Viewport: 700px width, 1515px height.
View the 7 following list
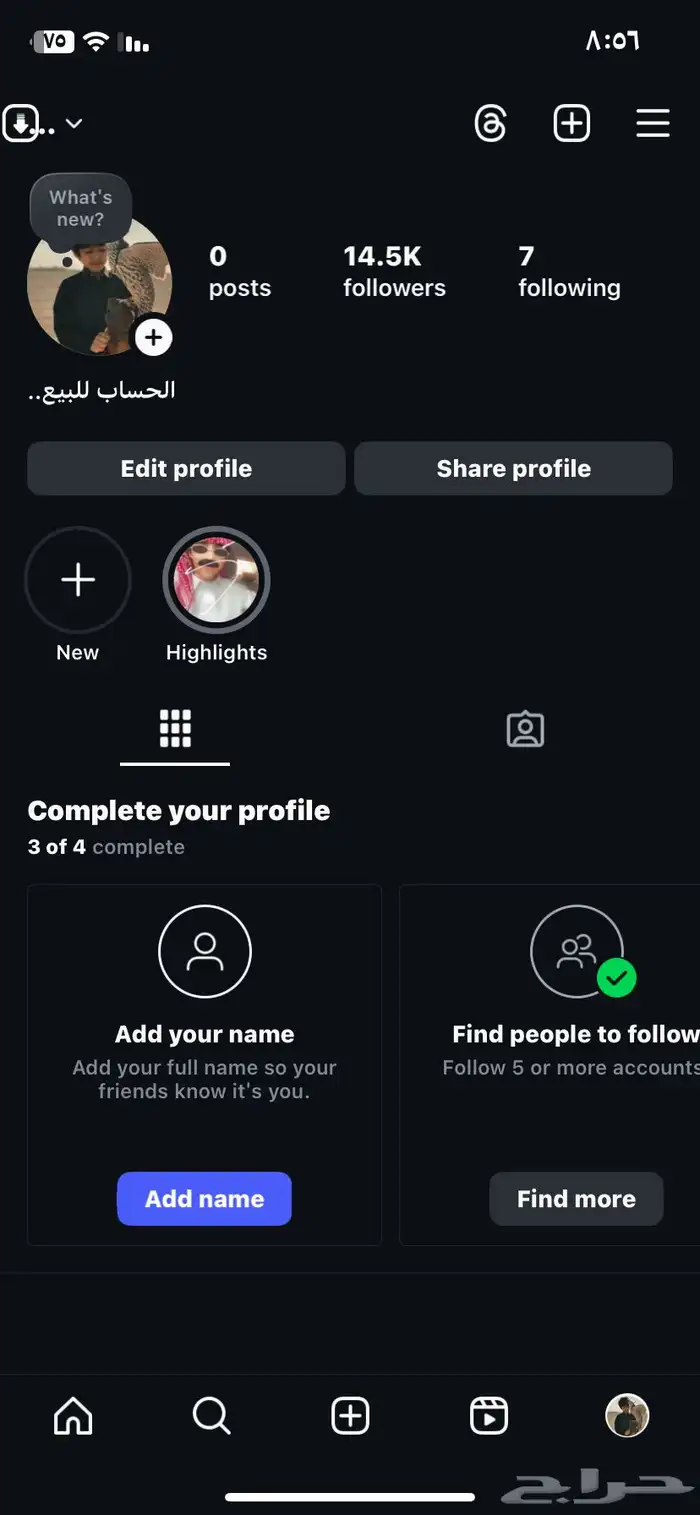click(568, 272)
